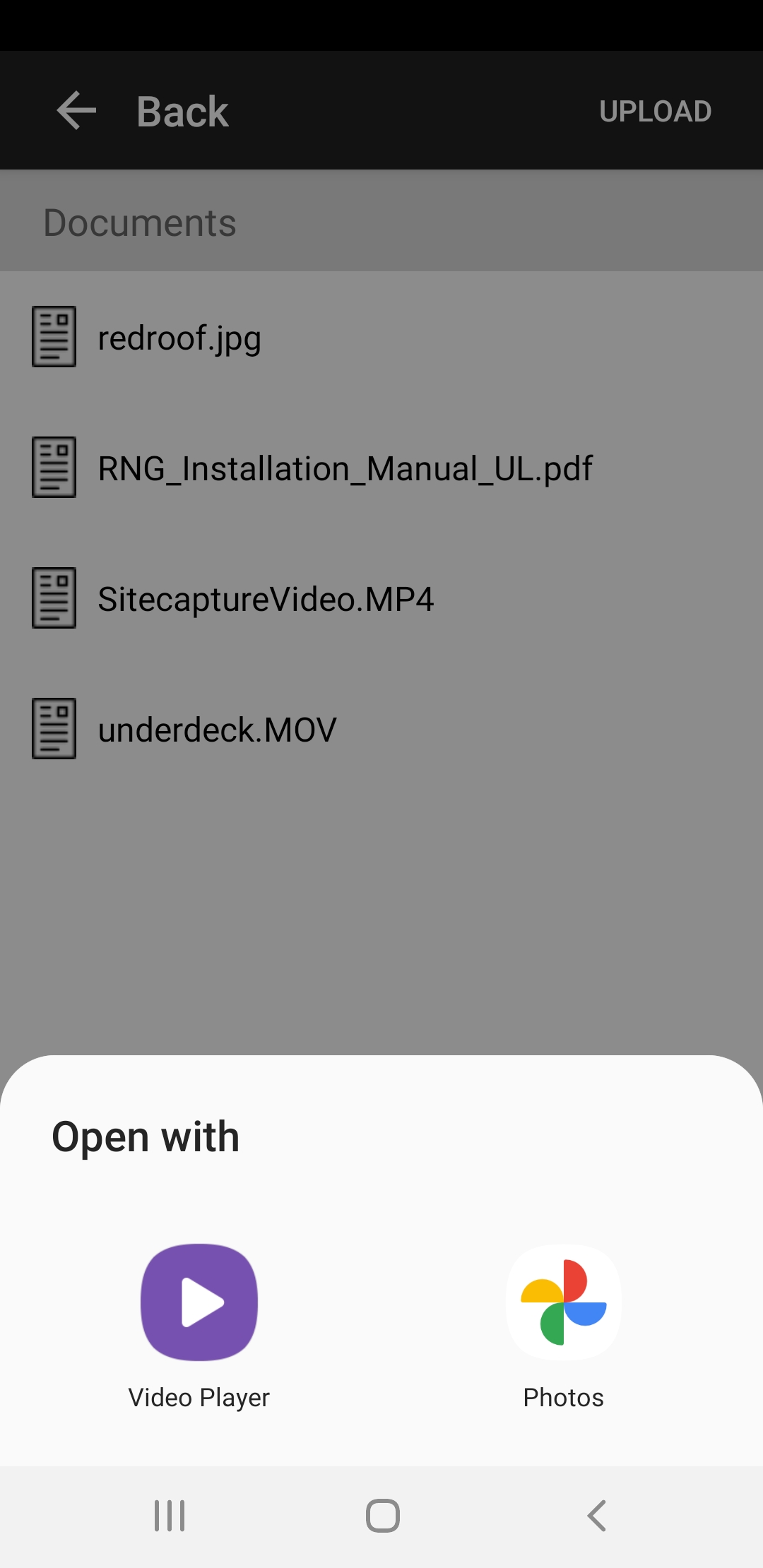Tap the Open with sheet title area
The width and height of the screenshot is (763, 1568).
click(x=146, y=1136)
